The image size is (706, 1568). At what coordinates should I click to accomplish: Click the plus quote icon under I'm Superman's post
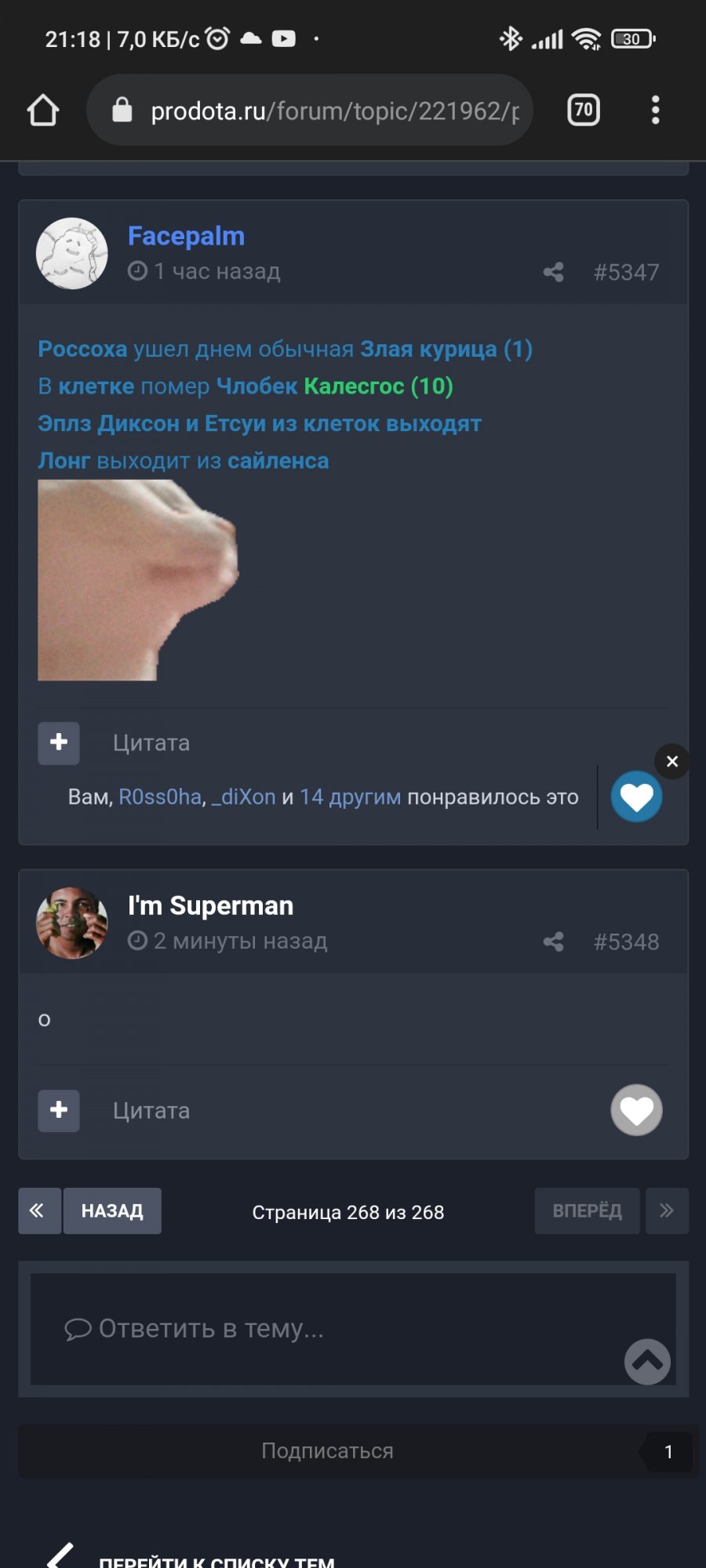point(58,1111)
